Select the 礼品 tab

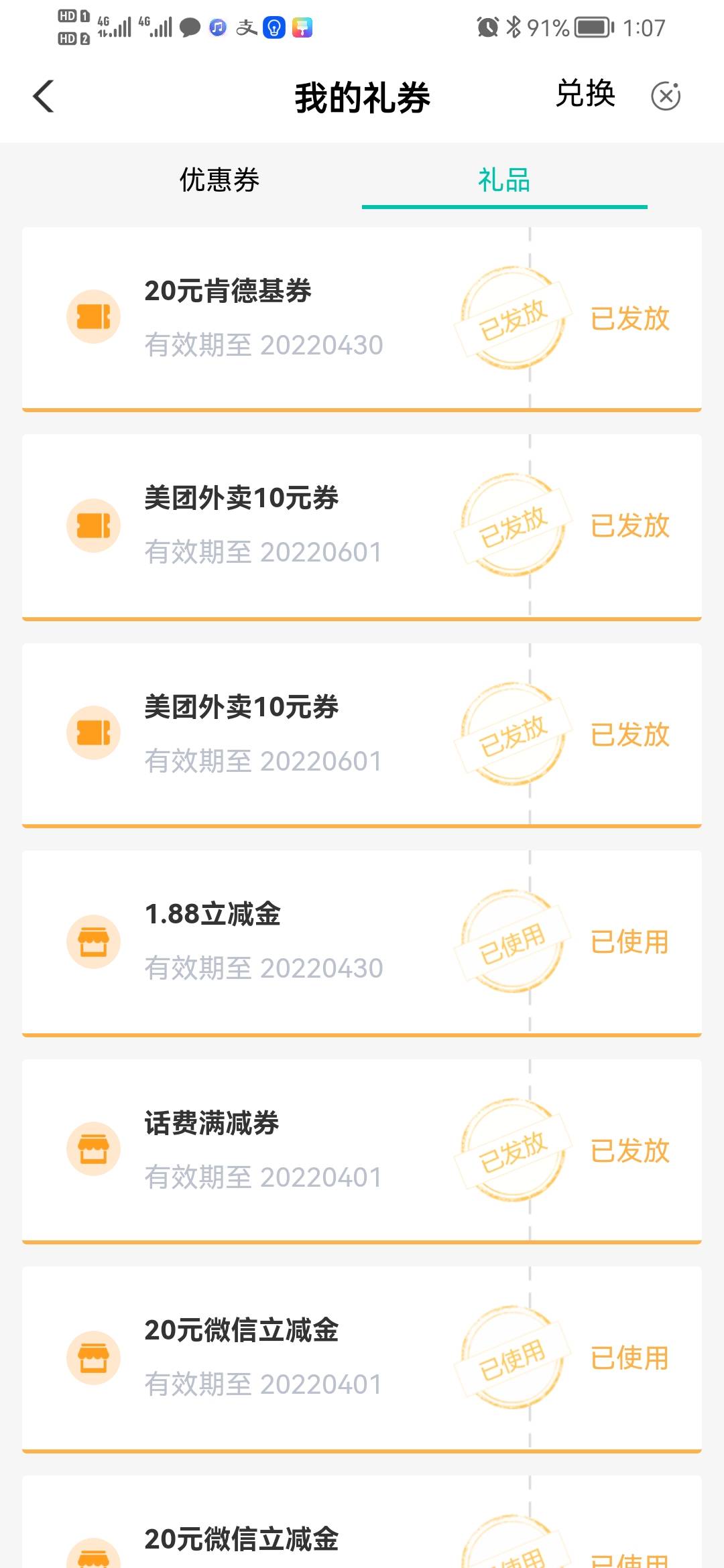[x=504, y=180]
